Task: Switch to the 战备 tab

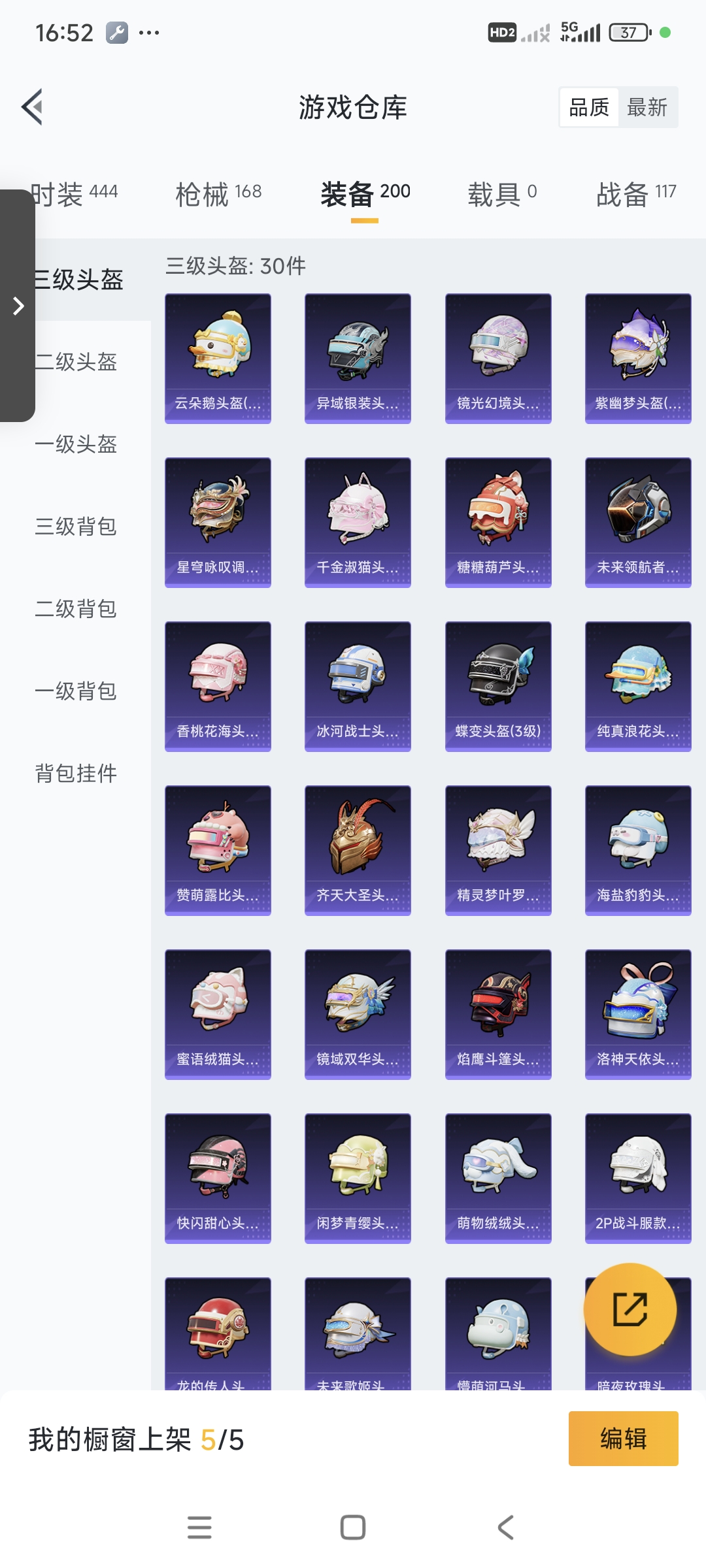Action: tap(635, 193)
